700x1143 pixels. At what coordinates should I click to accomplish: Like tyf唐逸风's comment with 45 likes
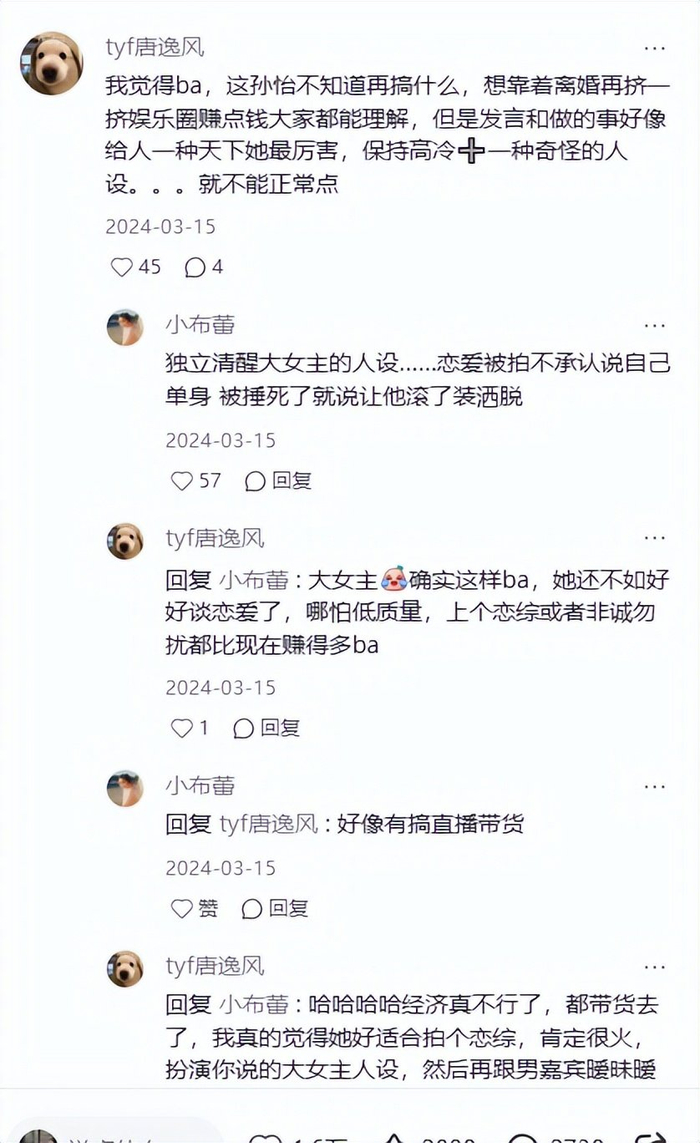click(x=122, y=267)
